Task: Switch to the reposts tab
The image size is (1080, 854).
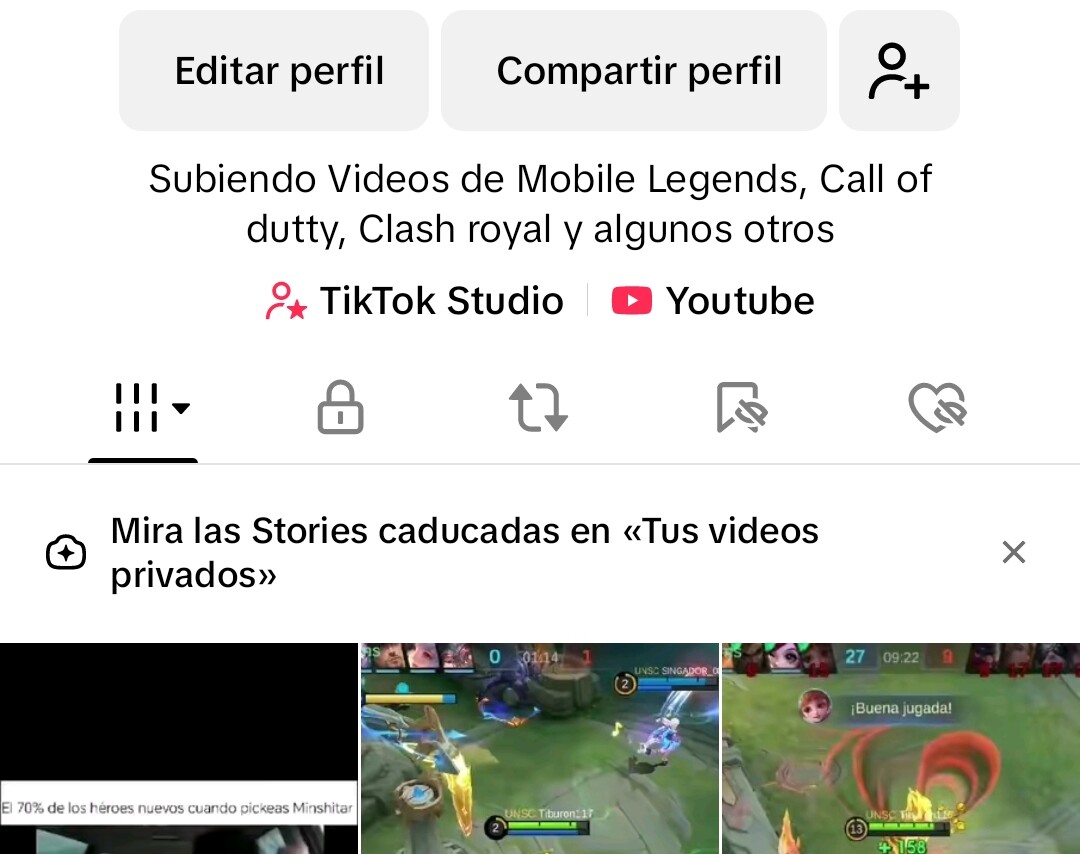Action: pos(538,409)
